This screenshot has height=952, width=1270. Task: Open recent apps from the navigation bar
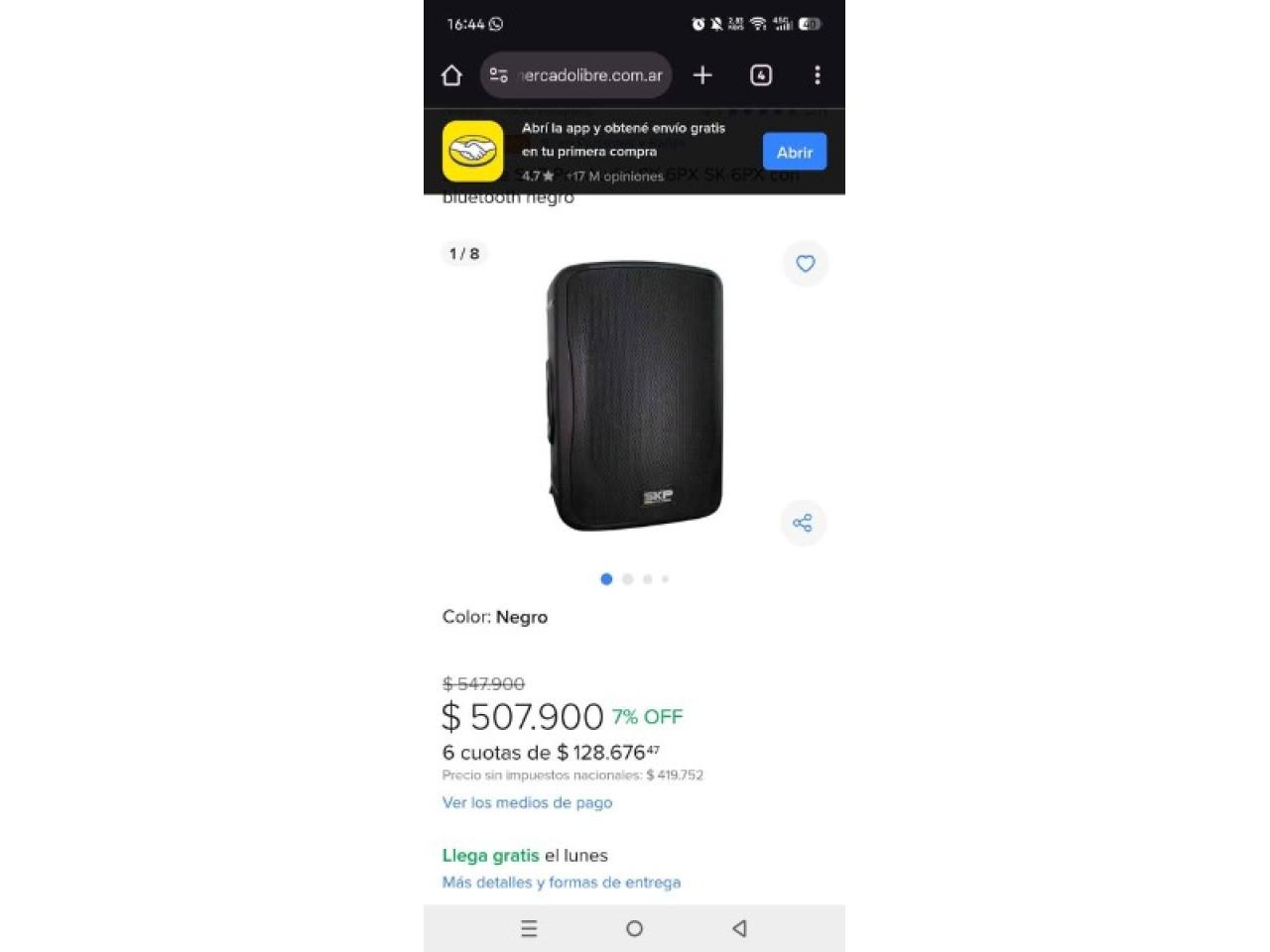click(529, 928)
